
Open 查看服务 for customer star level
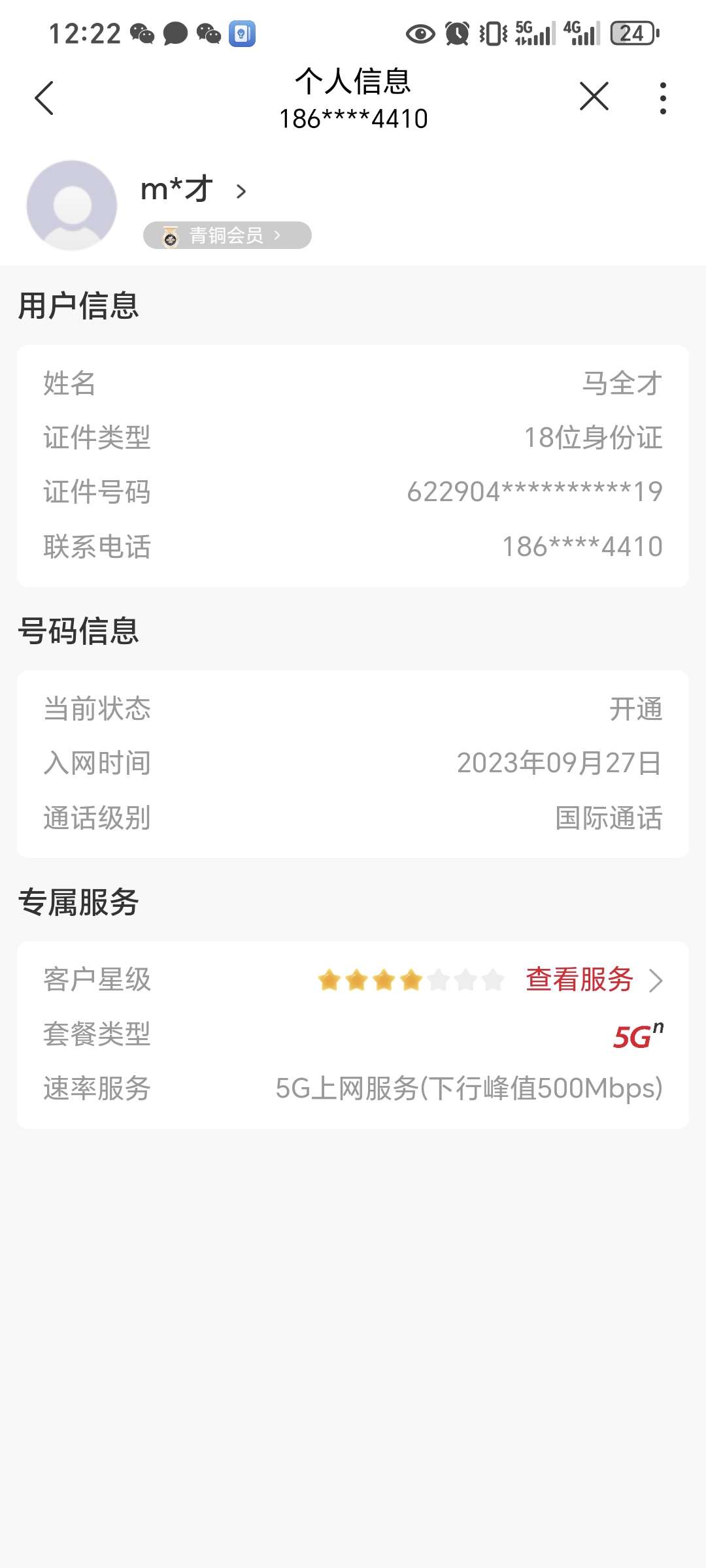[x=594, y=980]
